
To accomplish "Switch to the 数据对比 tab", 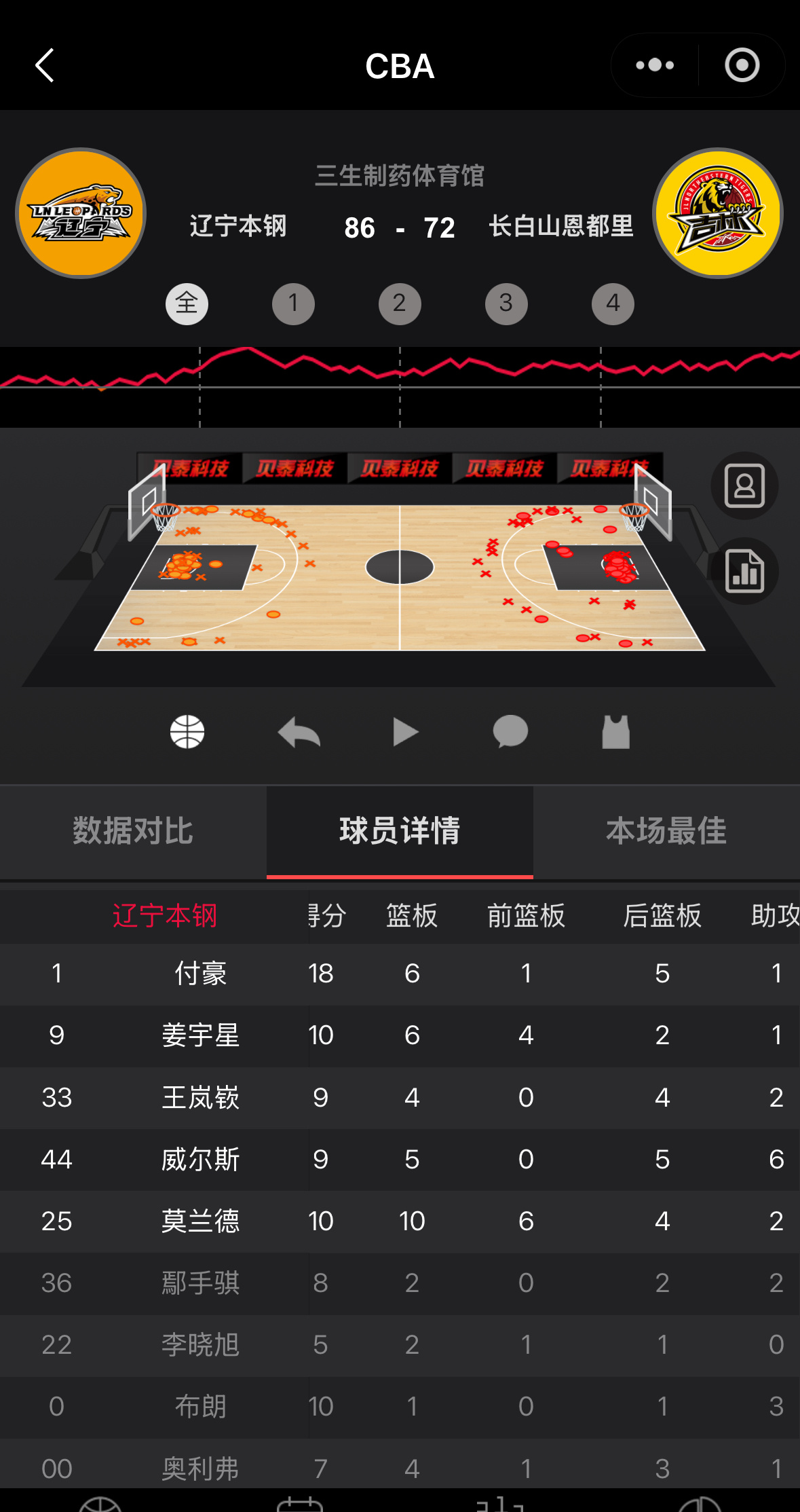I will [x=132, y=830].
